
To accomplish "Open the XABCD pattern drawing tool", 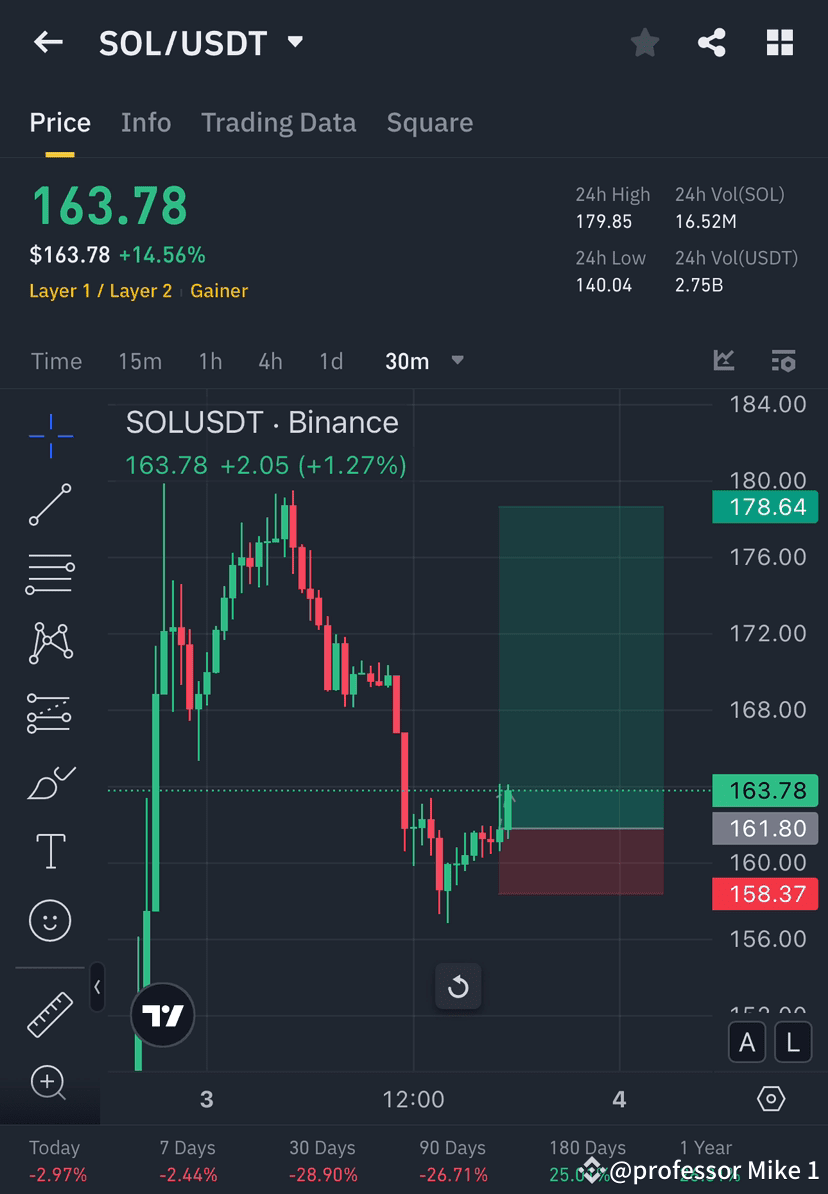I will [x=50, y=643].
